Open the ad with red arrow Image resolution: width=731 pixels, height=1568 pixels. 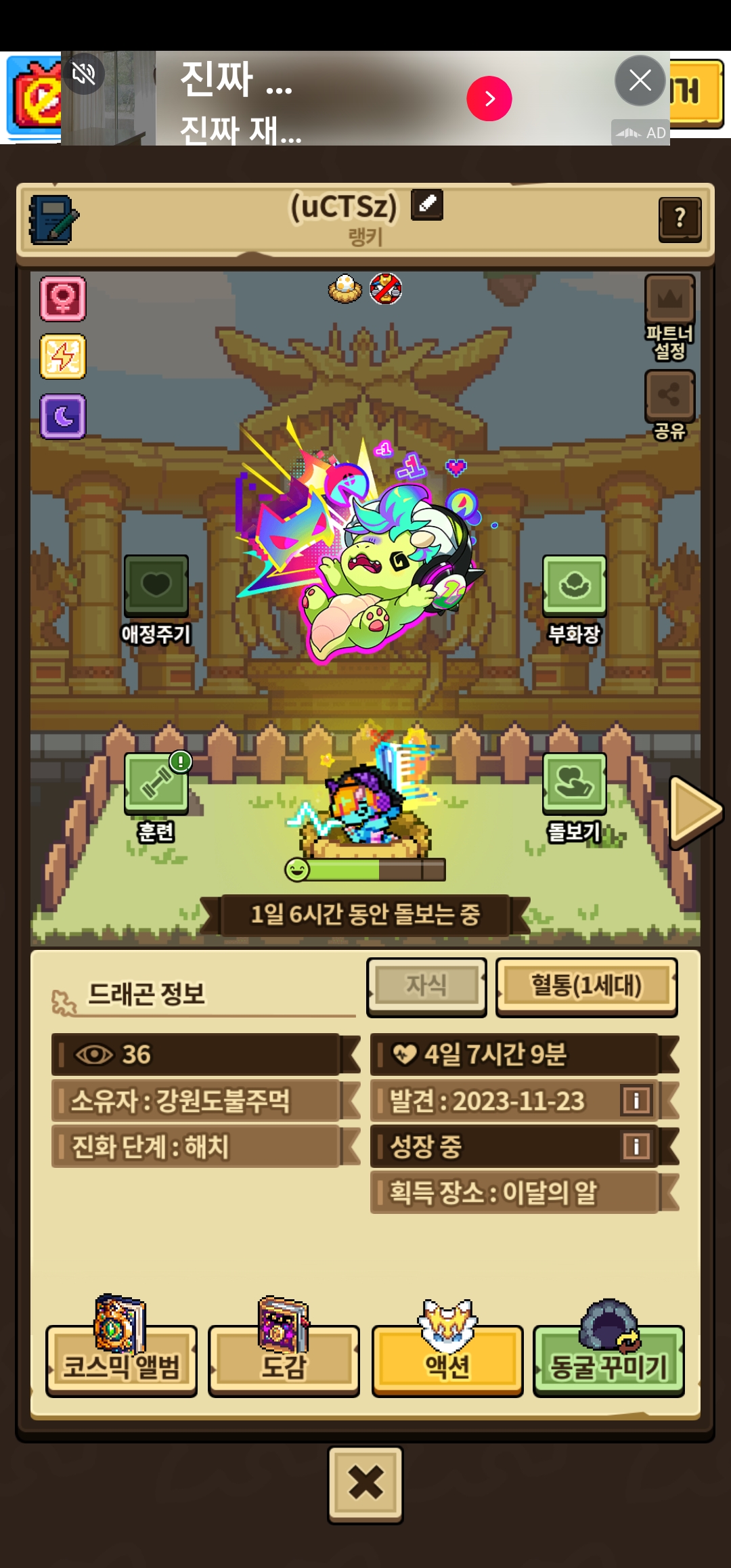(489, 99)
